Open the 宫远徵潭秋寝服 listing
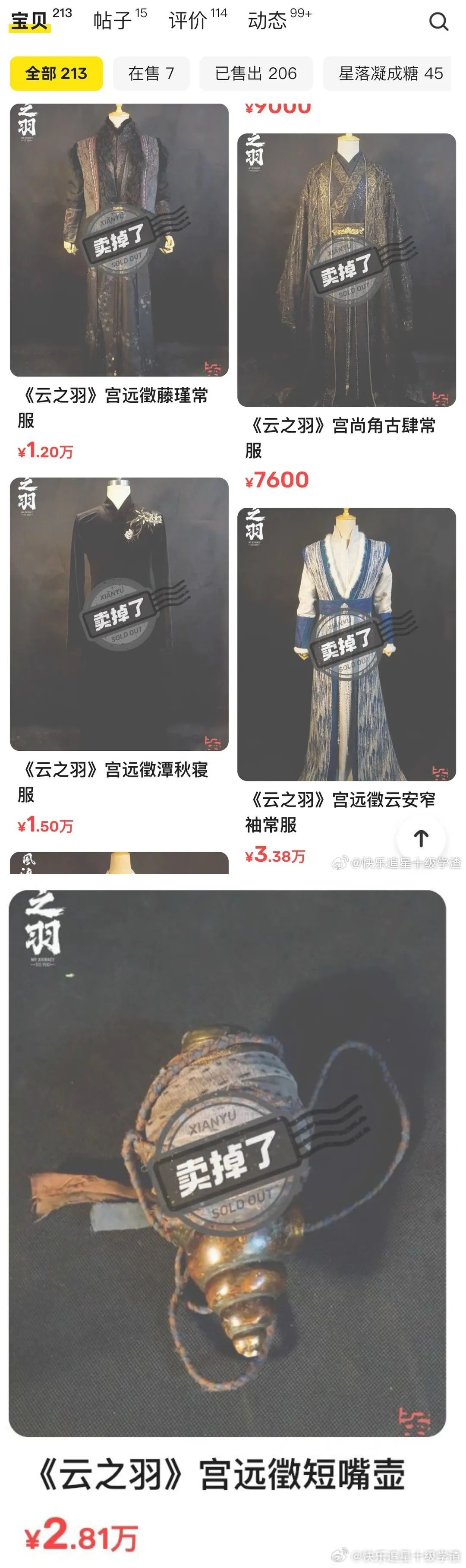Image resolution: width=466 pixels, height=1568 pixels. 119,613
